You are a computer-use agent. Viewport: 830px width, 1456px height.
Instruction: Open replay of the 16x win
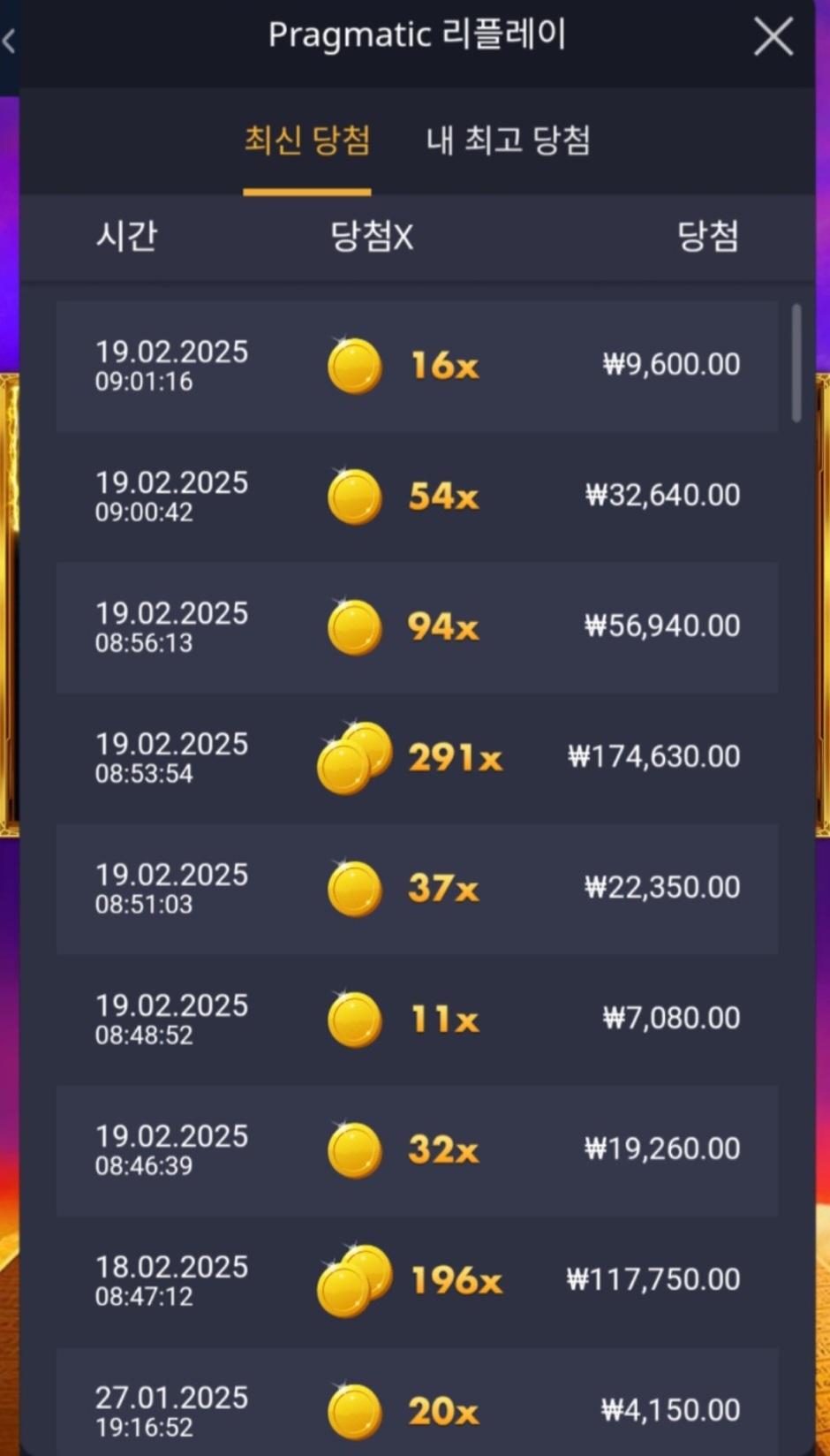tap(417, 366)
